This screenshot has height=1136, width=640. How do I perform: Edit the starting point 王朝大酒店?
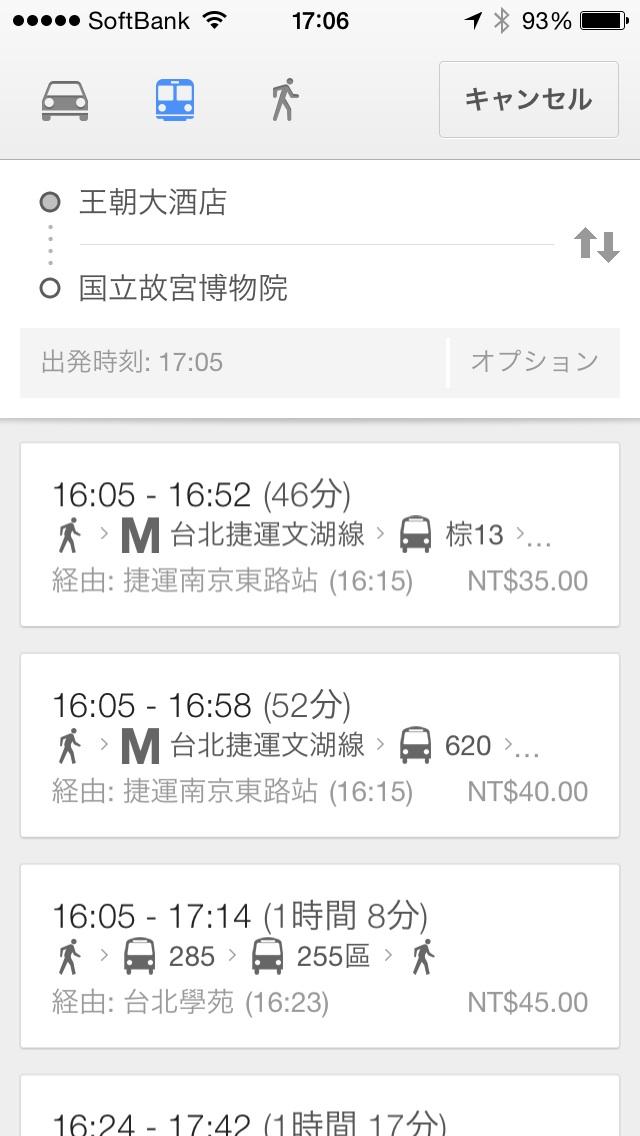click(x=300, y=203)
